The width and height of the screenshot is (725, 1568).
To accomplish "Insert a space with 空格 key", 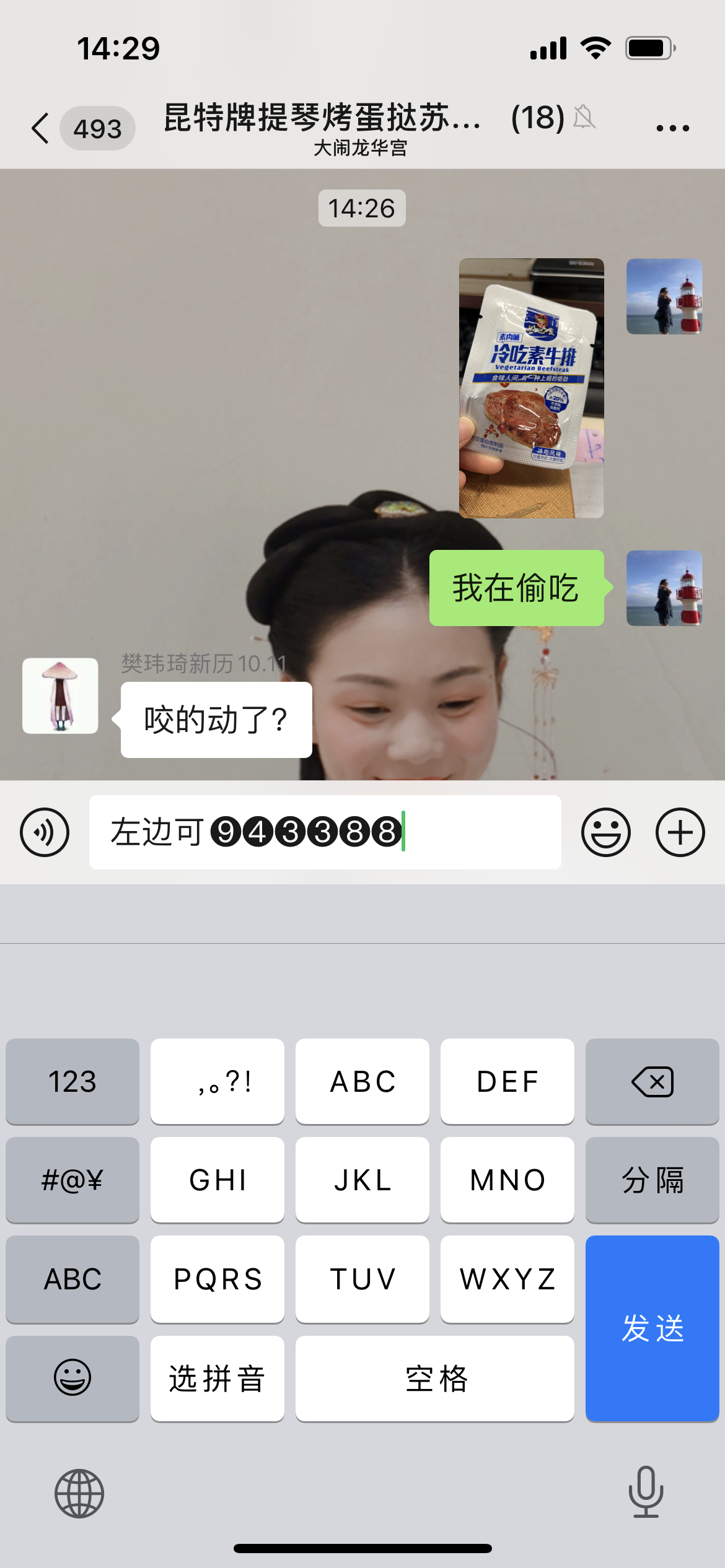I will 435,1379.
